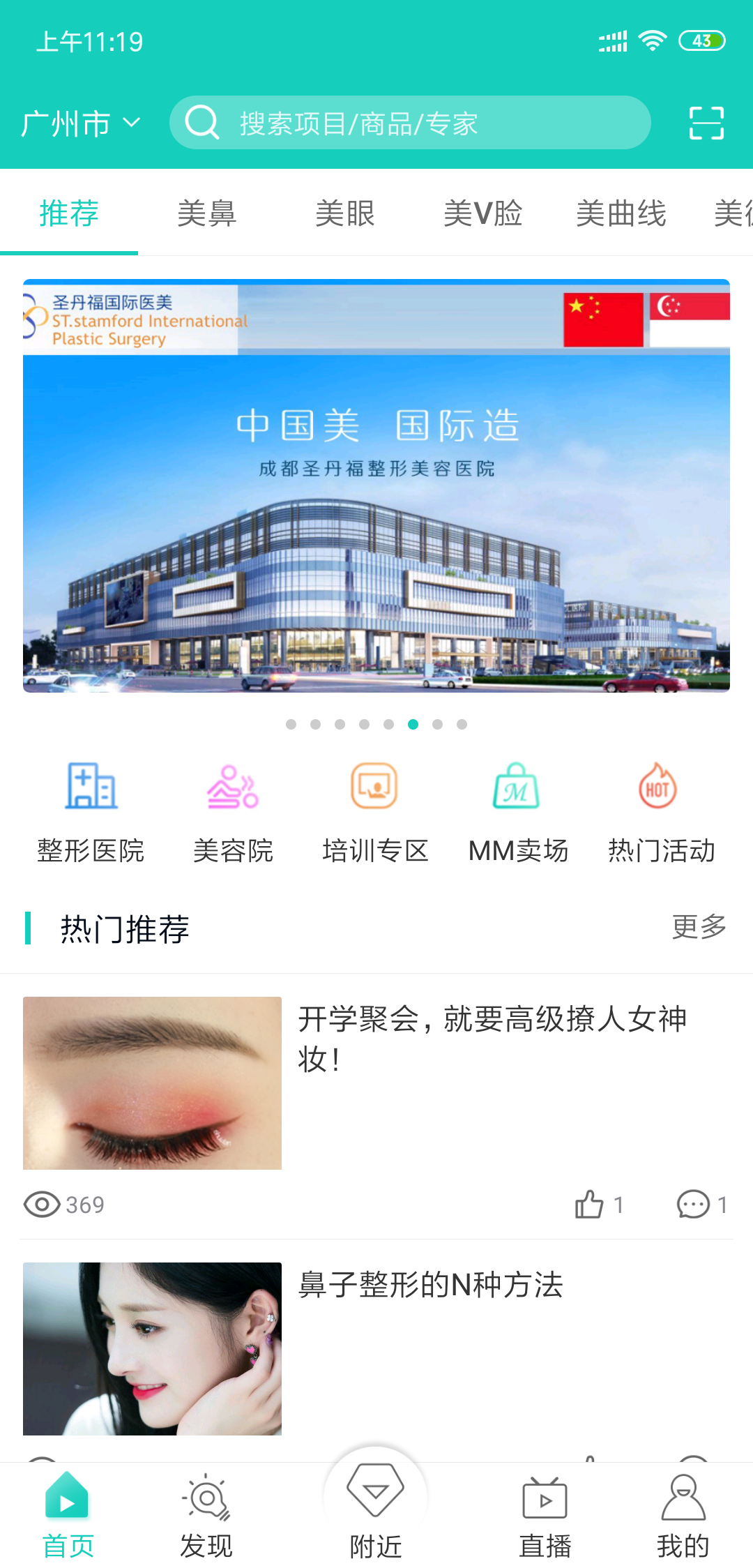The width and height of the screenshot is (753, 1568).
Task: Open the 鼻子整形的N种方法 article
Action: 430,1284
